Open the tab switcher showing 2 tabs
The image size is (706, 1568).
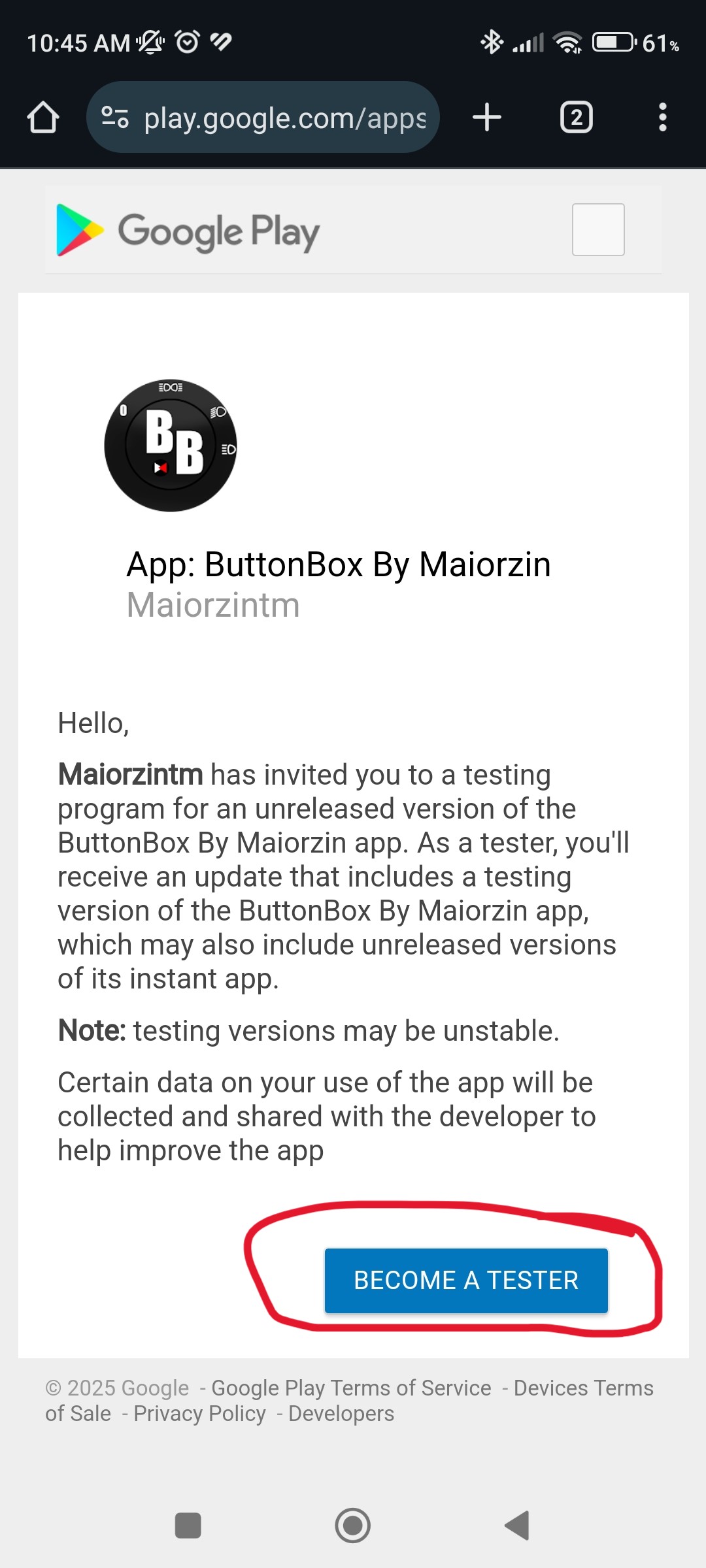(576, 118)
